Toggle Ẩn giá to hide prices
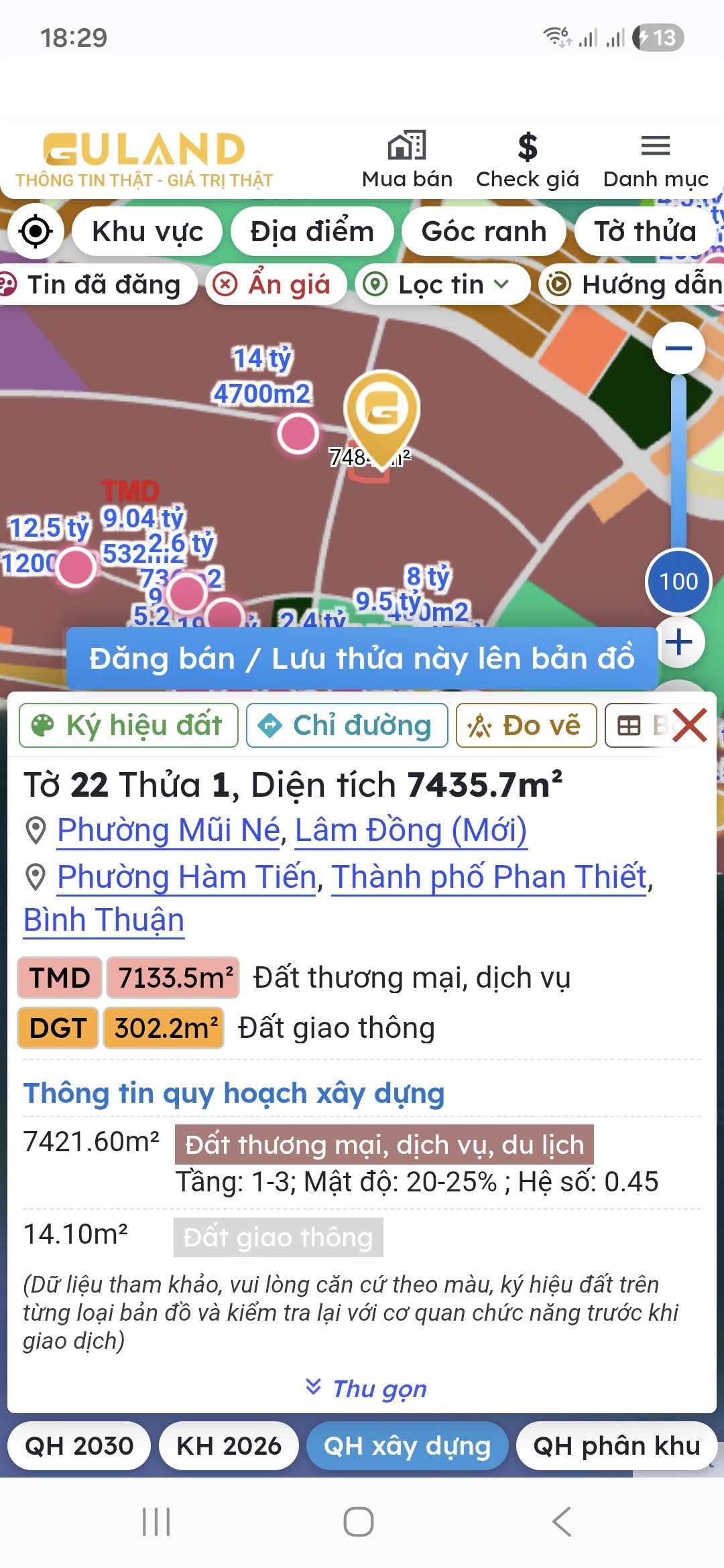This screenshot has width=724, height=1568. click(x=276, y=285)
